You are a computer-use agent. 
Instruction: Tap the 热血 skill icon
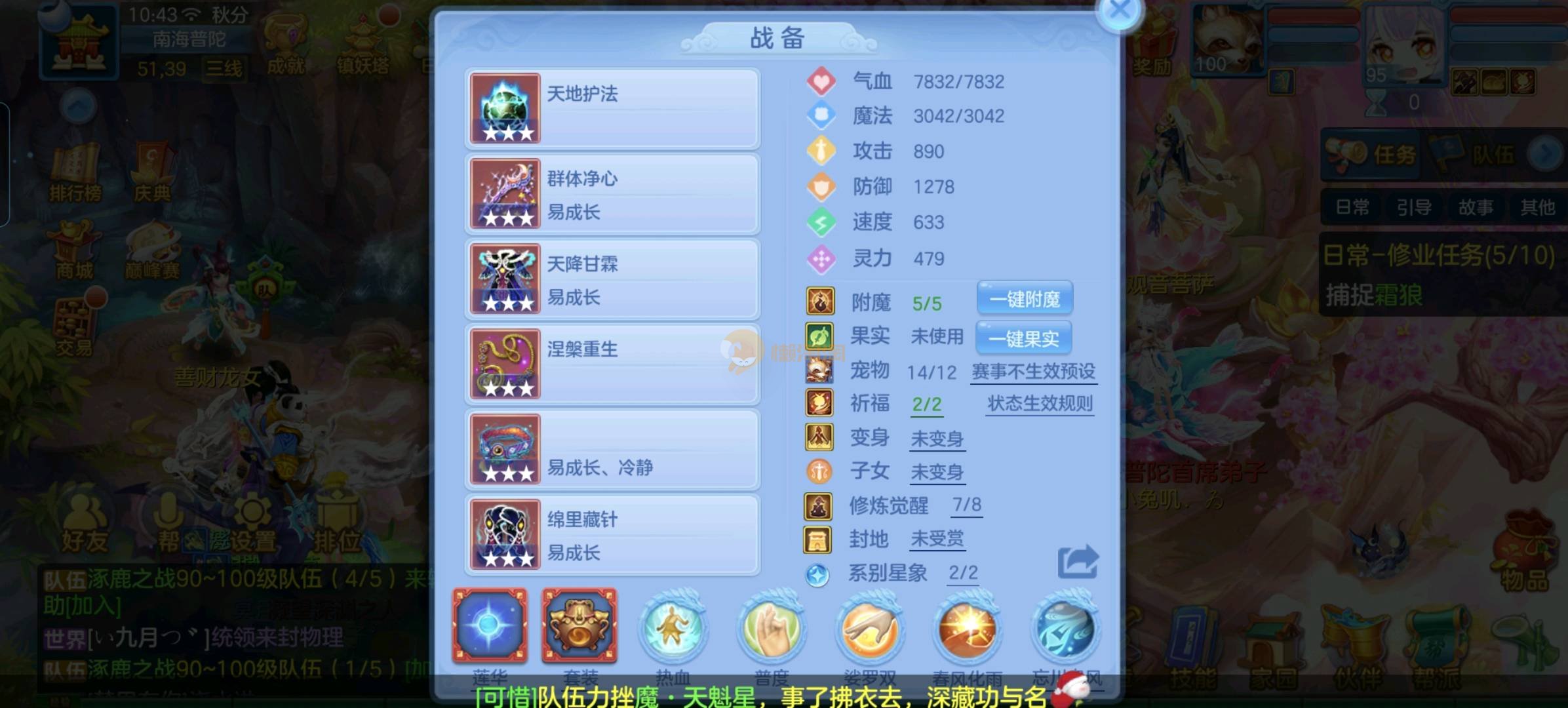pyautogui.click(x=673, y=628)
